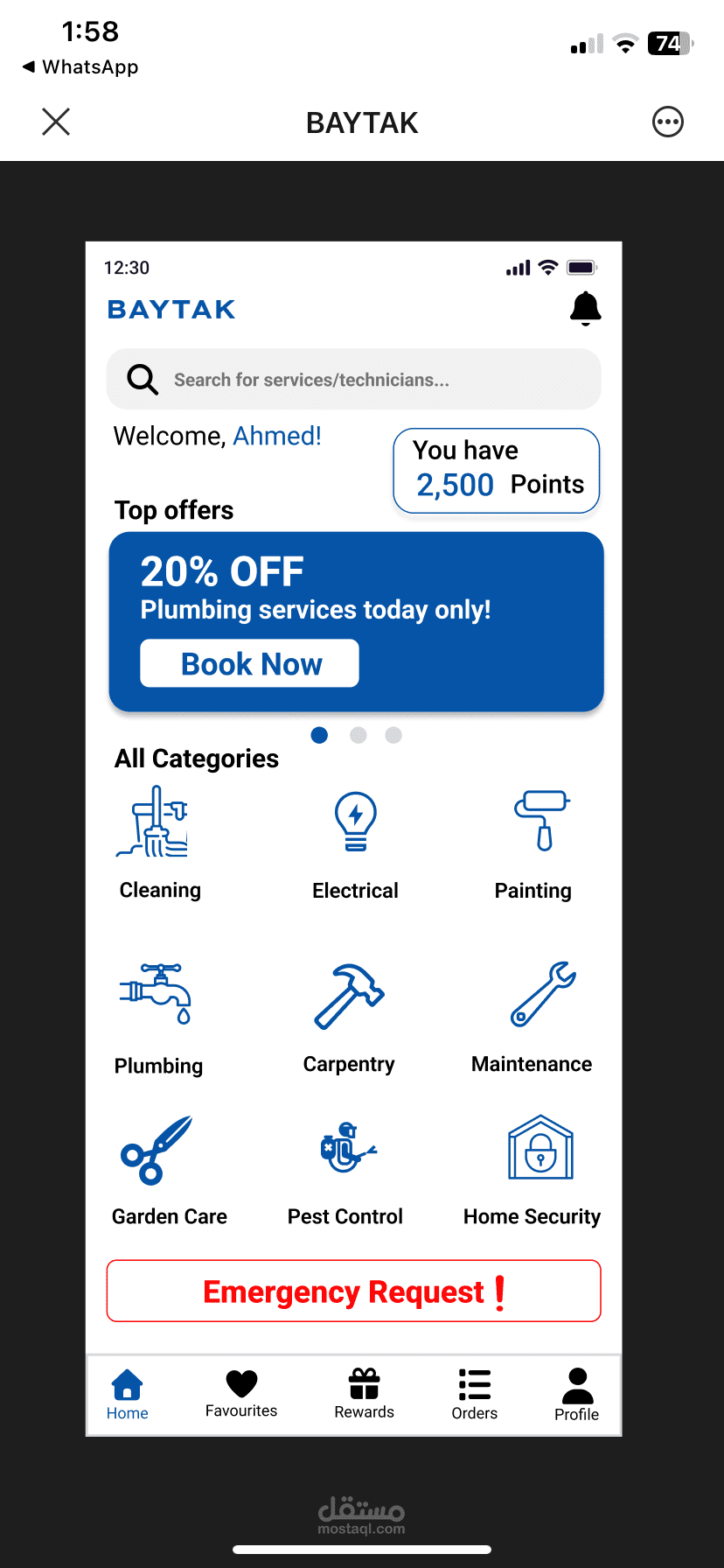The width and height of the screenshot is (724, 1568).
Task: Open the more options menu
Action: [668, 122]
